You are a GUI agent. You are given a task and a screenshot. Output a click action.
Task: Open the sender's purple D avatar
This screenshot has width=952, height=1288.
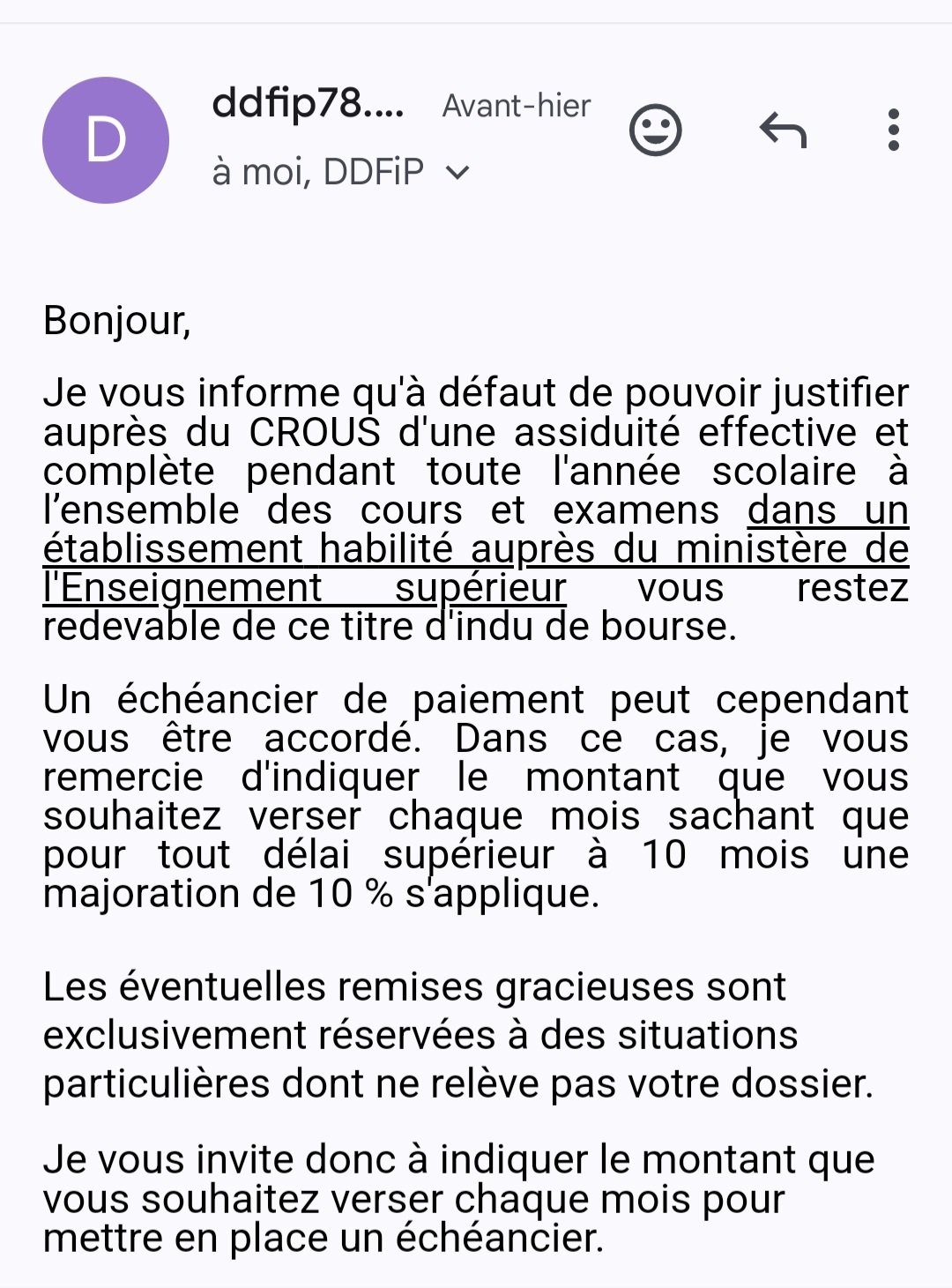tap(106, 140)
